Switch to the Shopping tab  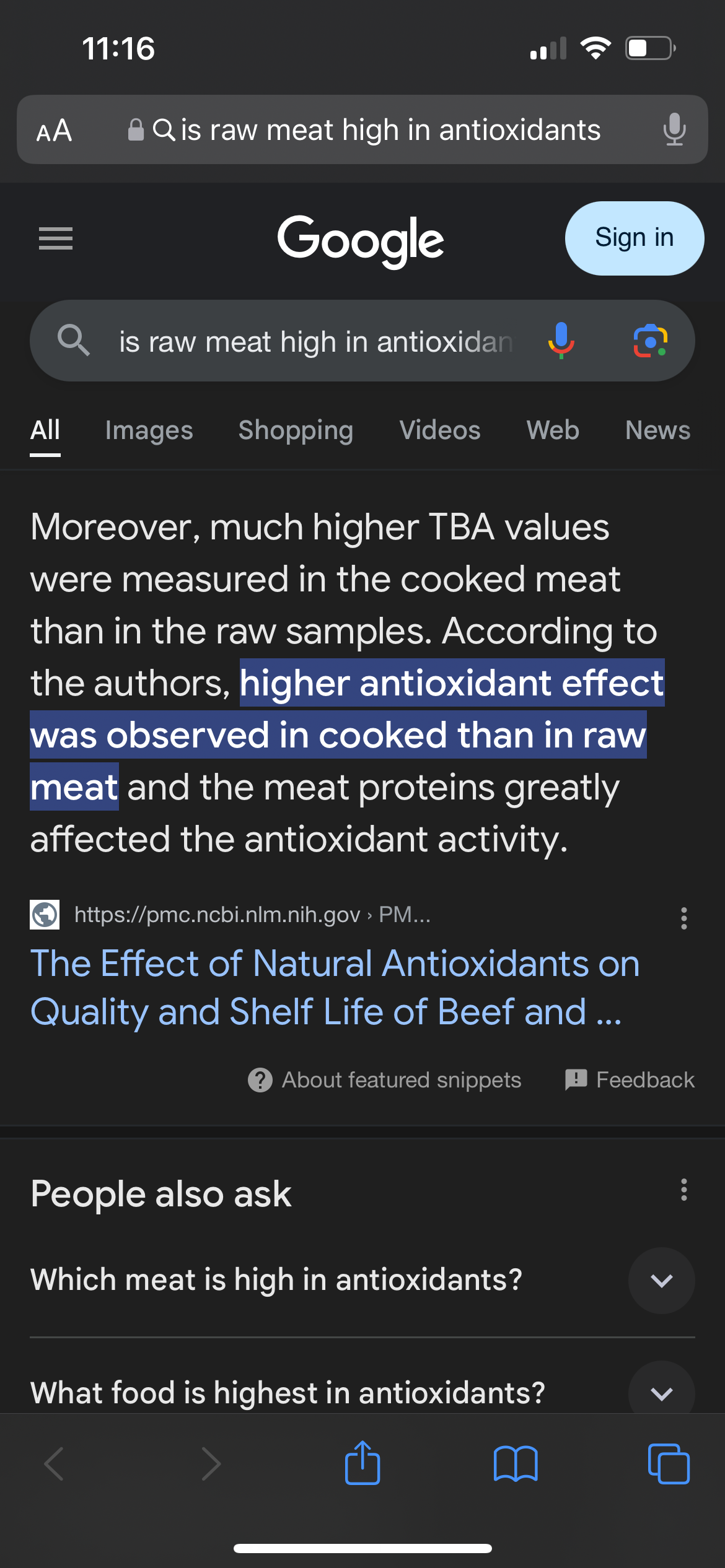coord(296,430)
